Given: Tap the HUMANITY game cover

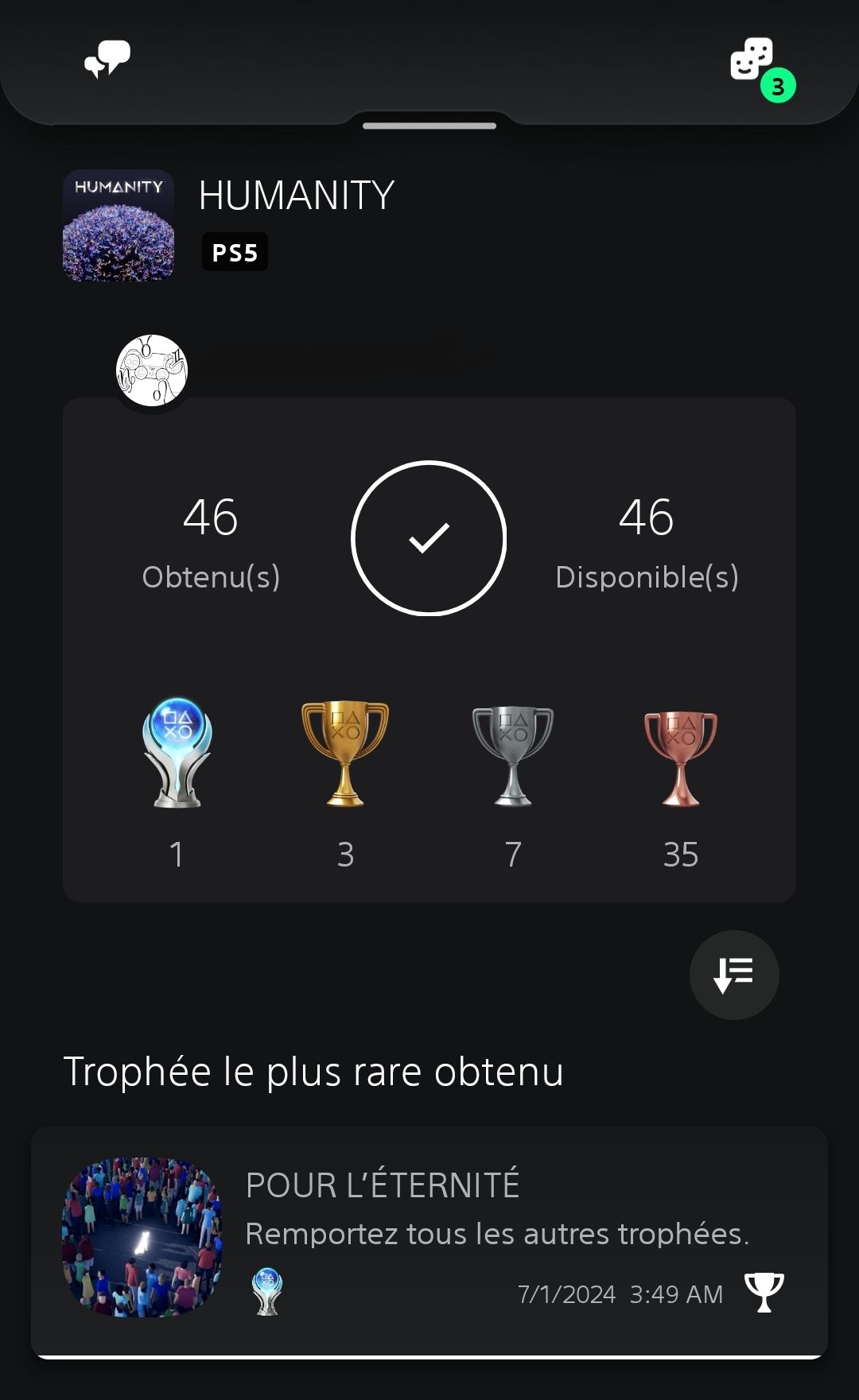Looking at the screenshot, I should [119, 226].
